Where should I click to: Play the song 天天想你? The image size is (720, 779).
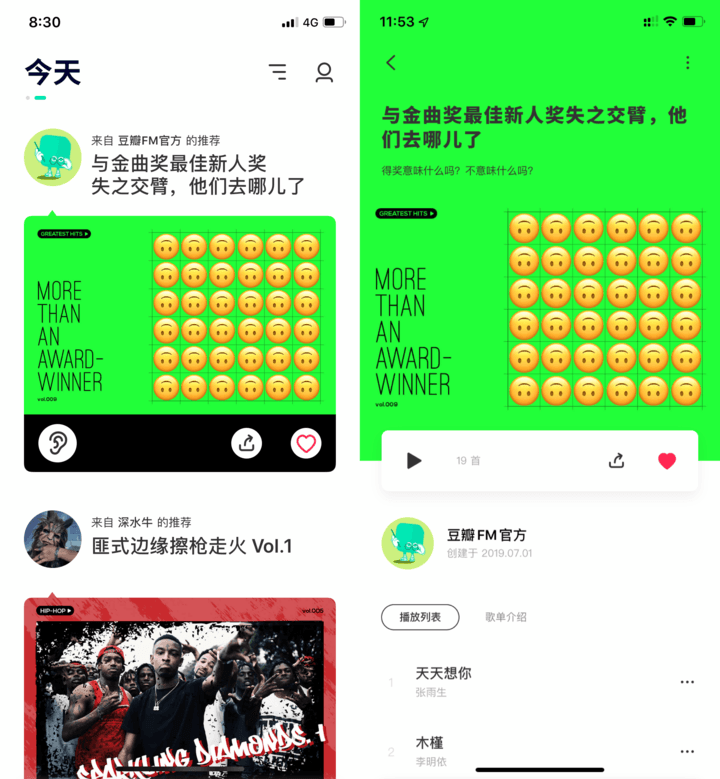444,674
